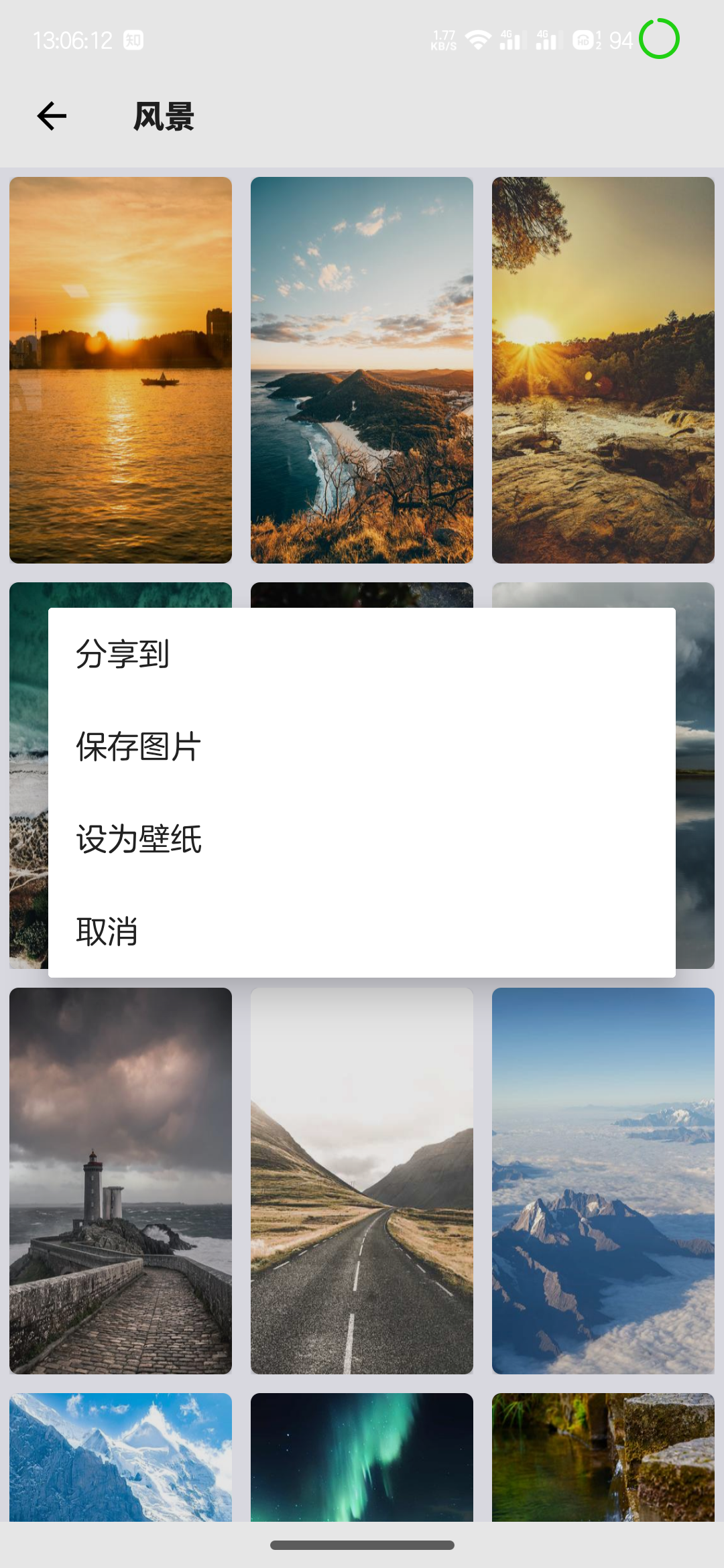Open the aurora wallpaper thumbnail
The width and height of the screenshot is (724, 1568).
pos(361,1461)
